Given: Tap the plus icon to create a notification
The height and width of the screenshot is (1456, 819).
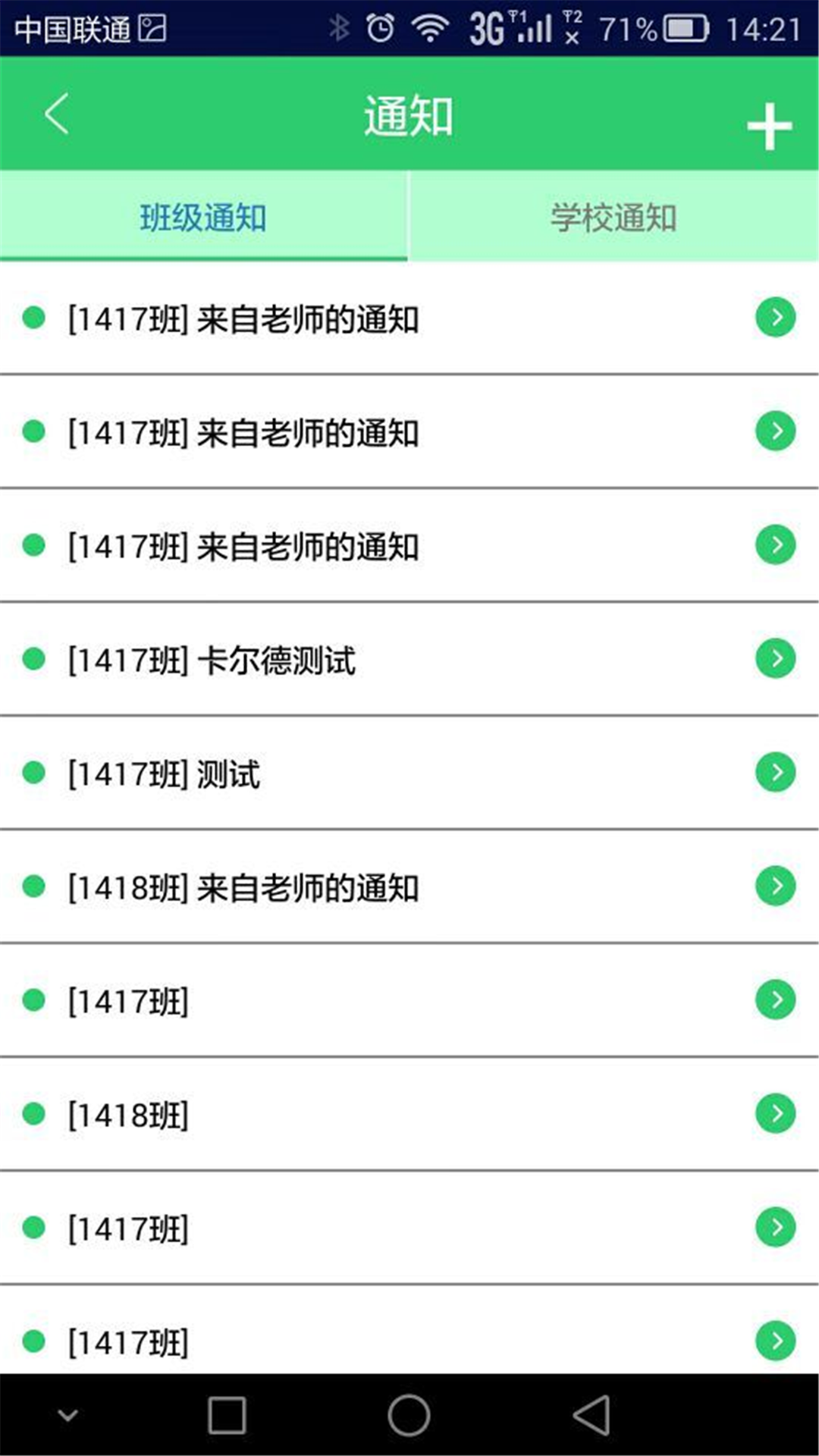Looking at the screenshot, I should point(769,124).
